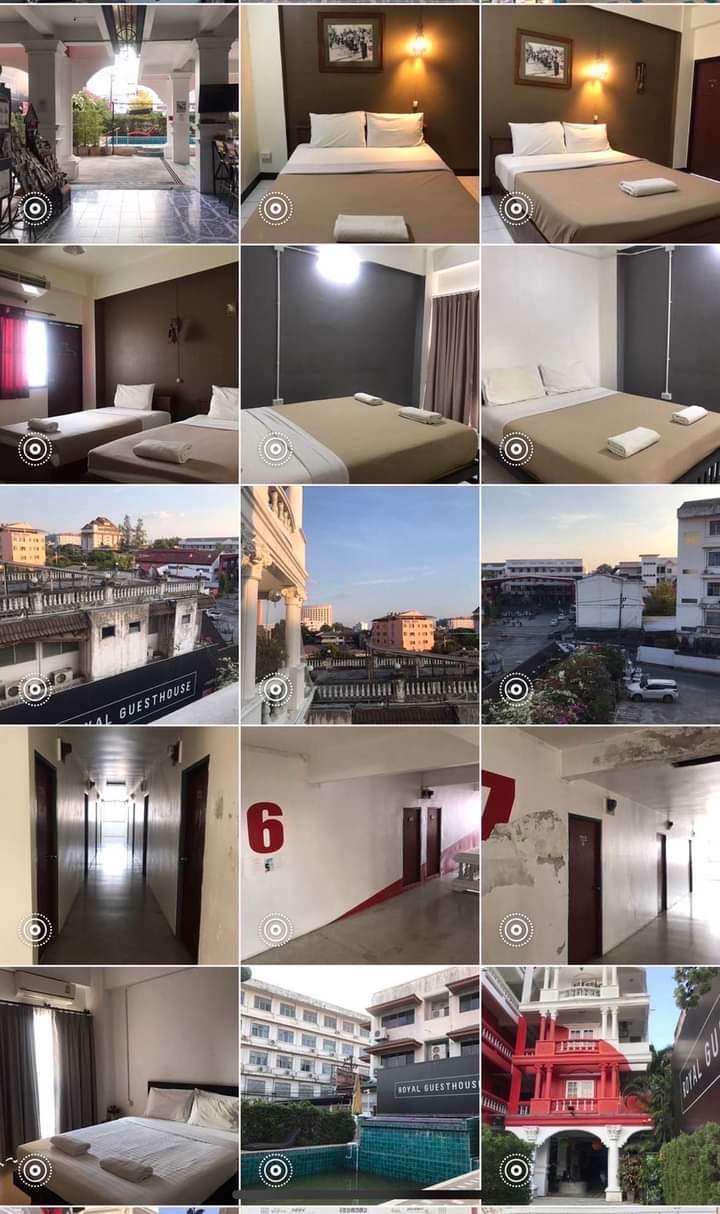Open the bed photo with beige curtain

click(x=360, y=364)
